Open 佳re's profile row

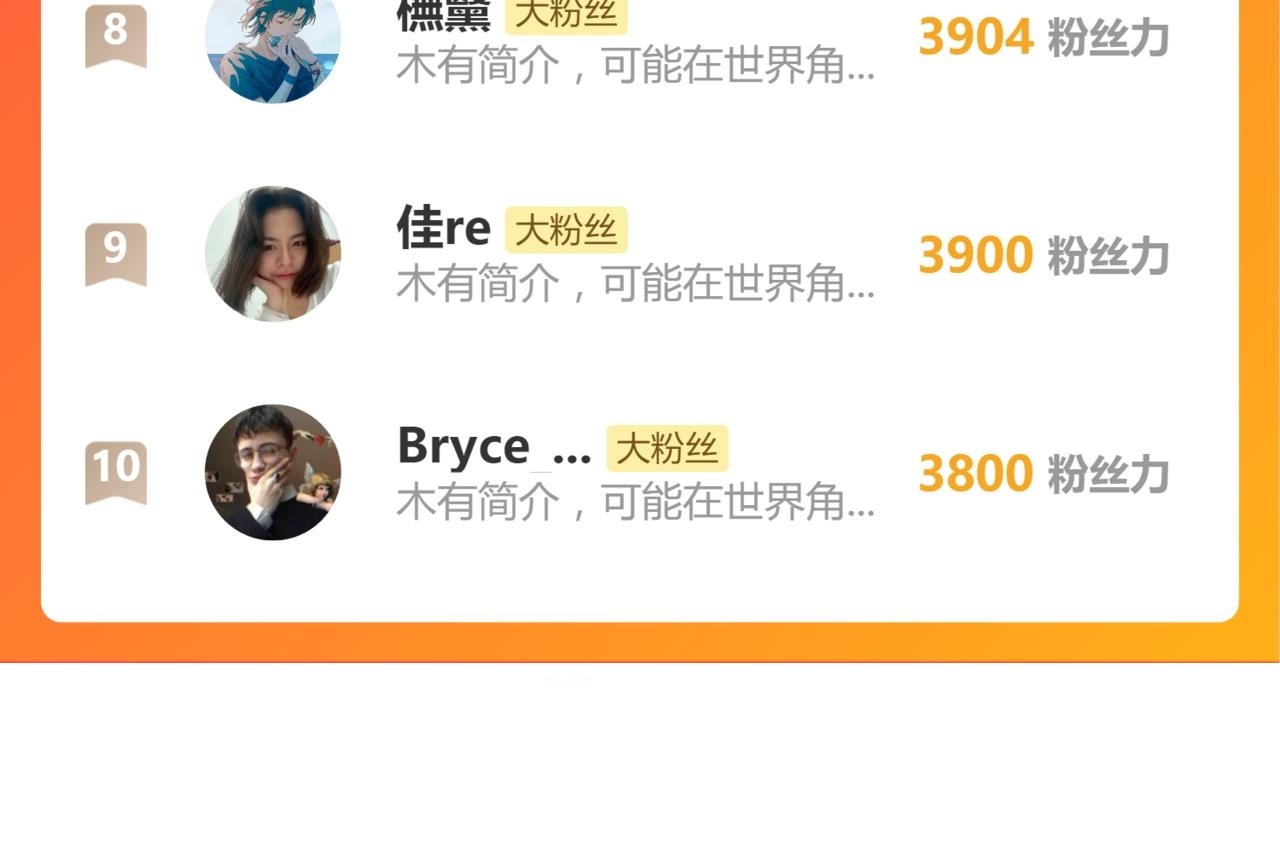640,254
